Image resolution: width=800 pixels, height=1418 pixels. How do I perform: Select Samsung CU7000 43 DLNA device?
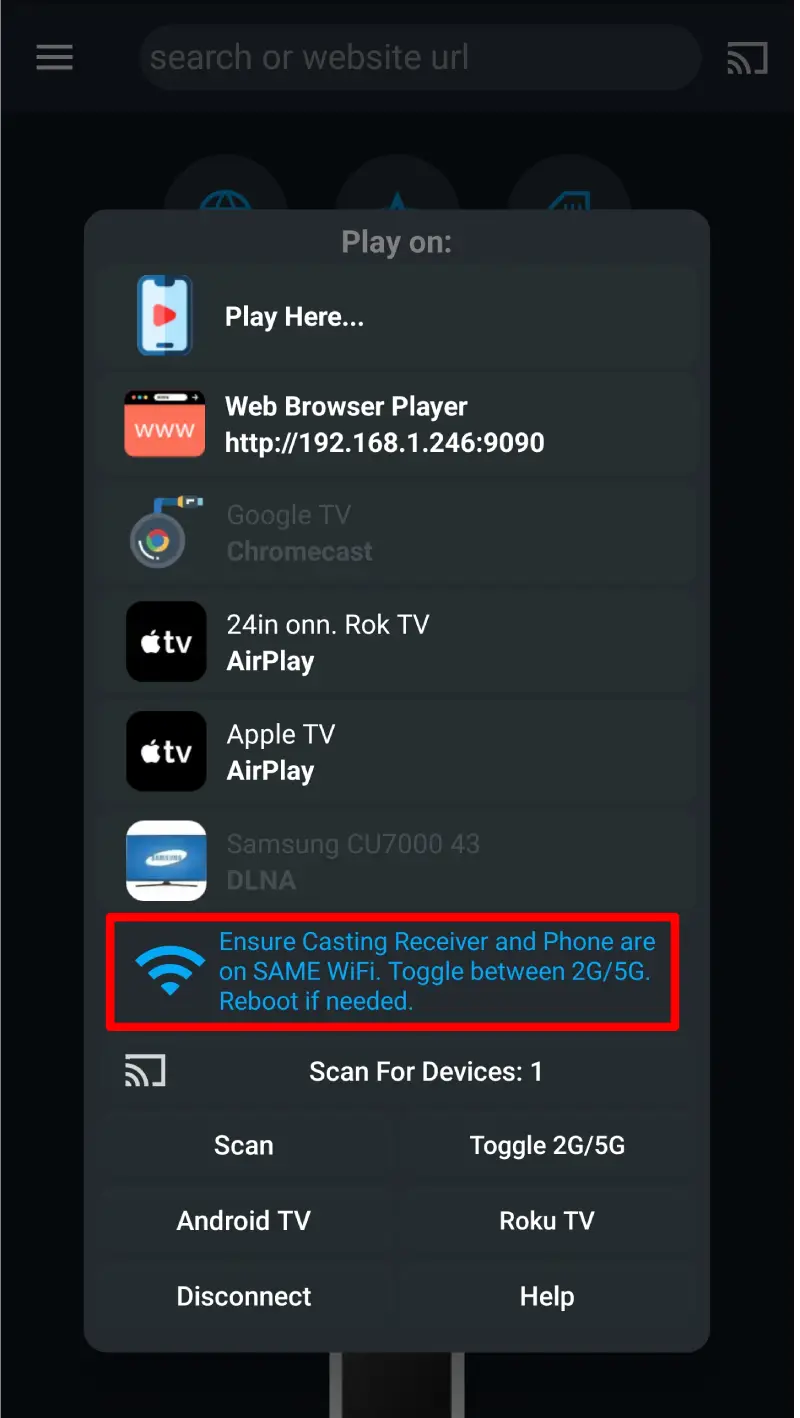(x=397, y=861)
